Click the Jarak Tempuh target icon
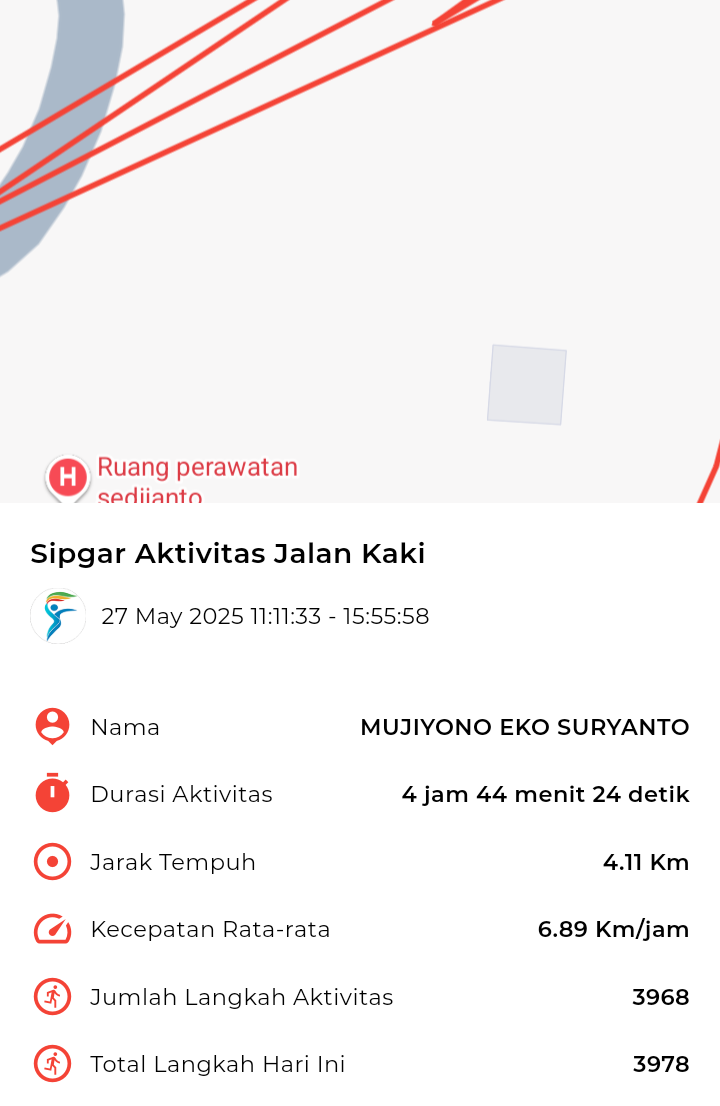Screen dimensions: 720x1106 52,861
